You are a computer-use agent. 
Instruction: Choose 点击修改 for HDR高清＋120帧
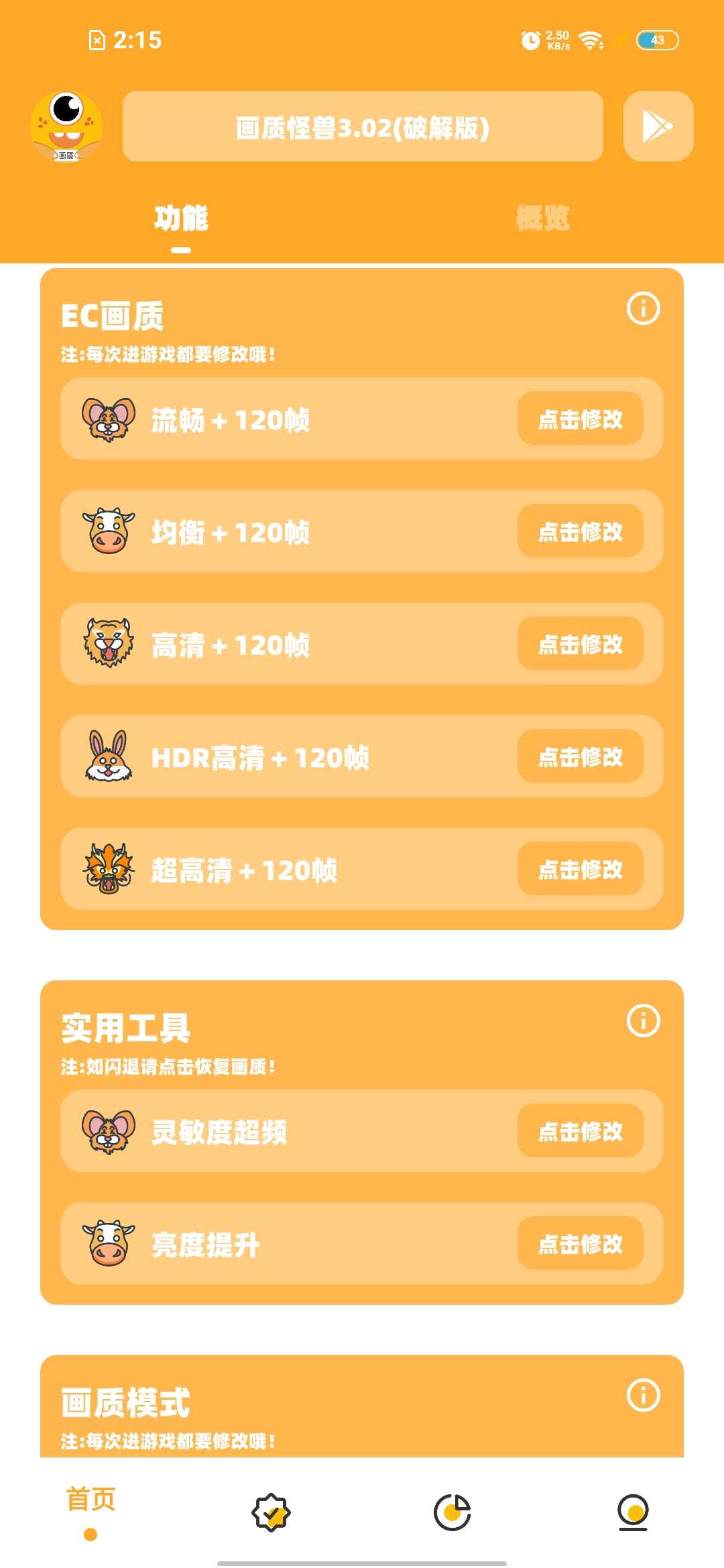coord(580,757)
